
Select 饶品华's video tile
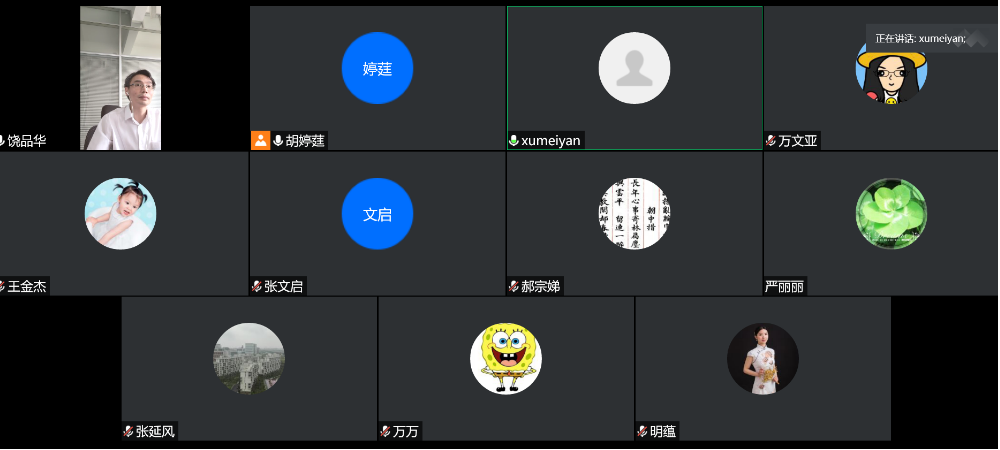point(121,78)
